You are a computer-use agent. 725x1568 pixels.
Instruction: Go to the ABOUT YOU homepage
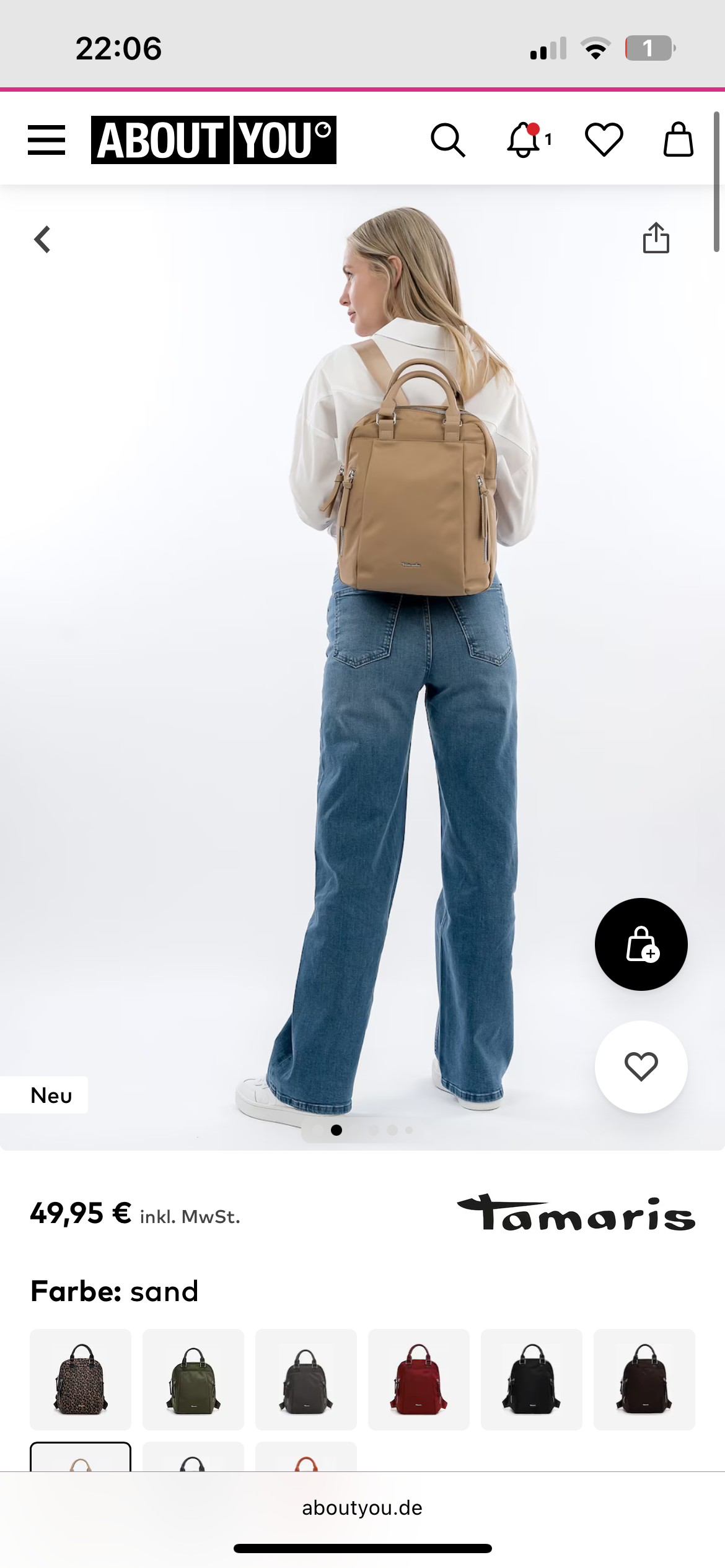213,140
